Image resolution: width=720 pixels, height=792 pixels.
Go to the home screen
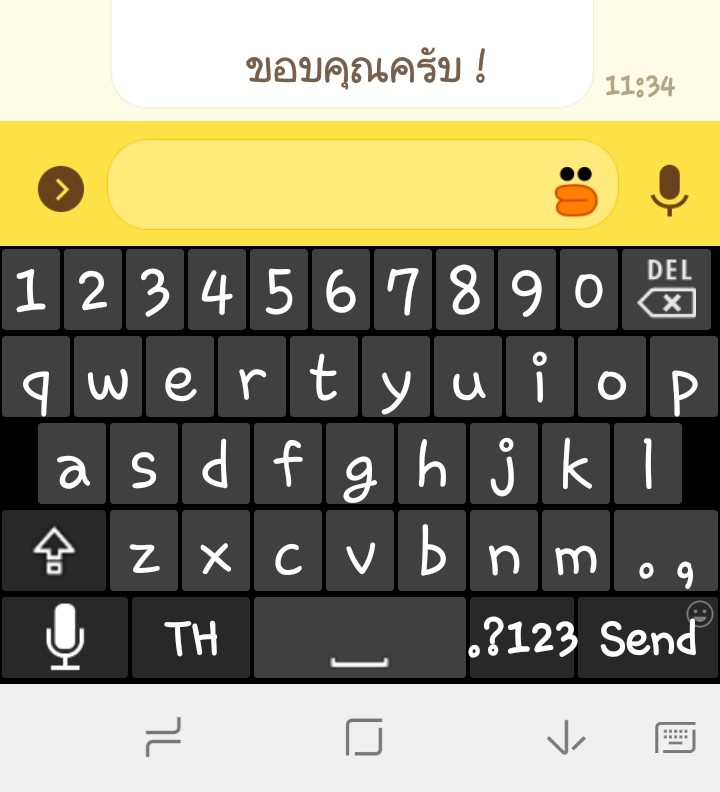point(363,738)
